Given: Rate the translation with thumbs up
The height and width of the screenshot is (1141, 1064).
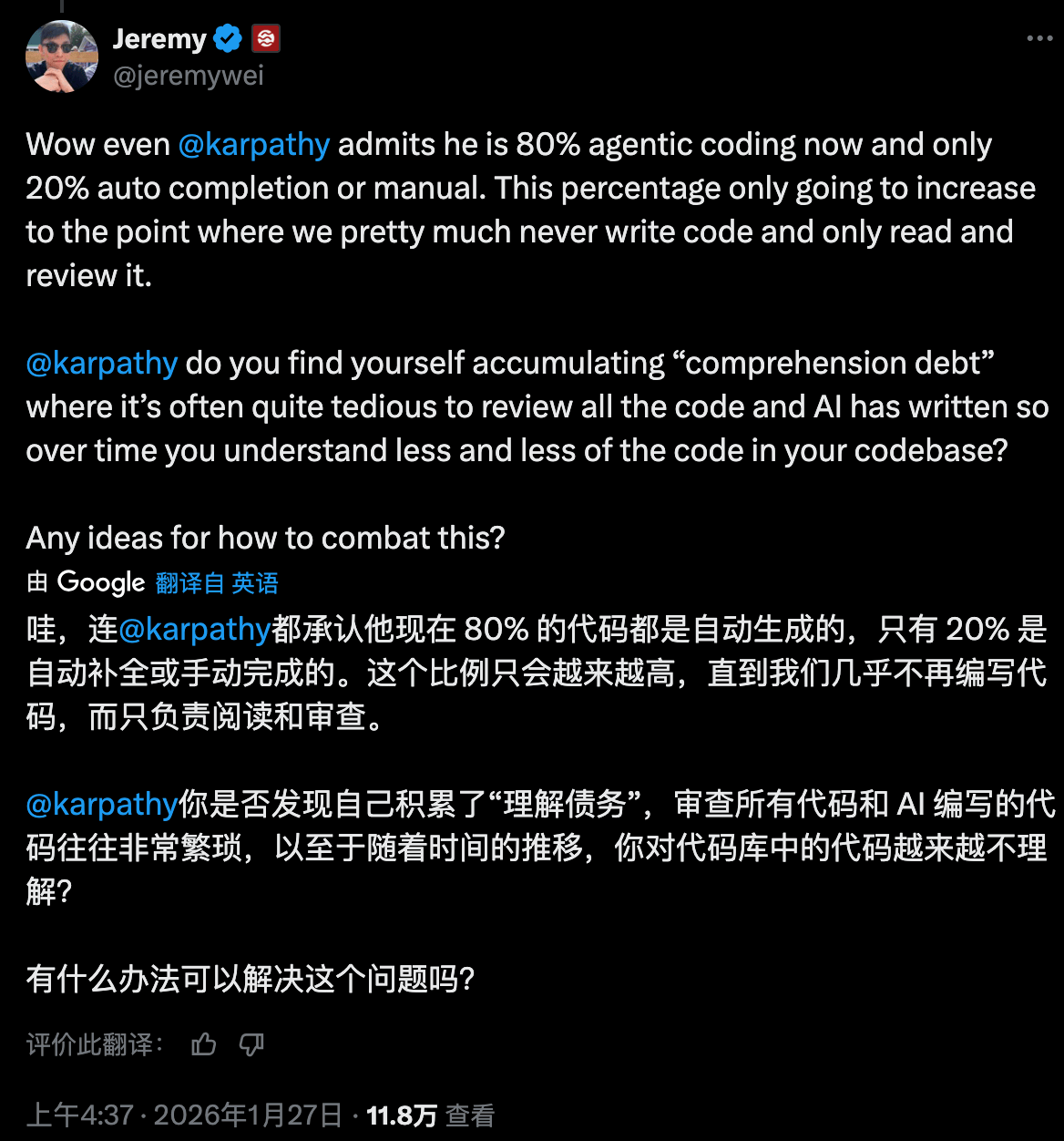Looking at the screenshot, I should [204, 1044].
